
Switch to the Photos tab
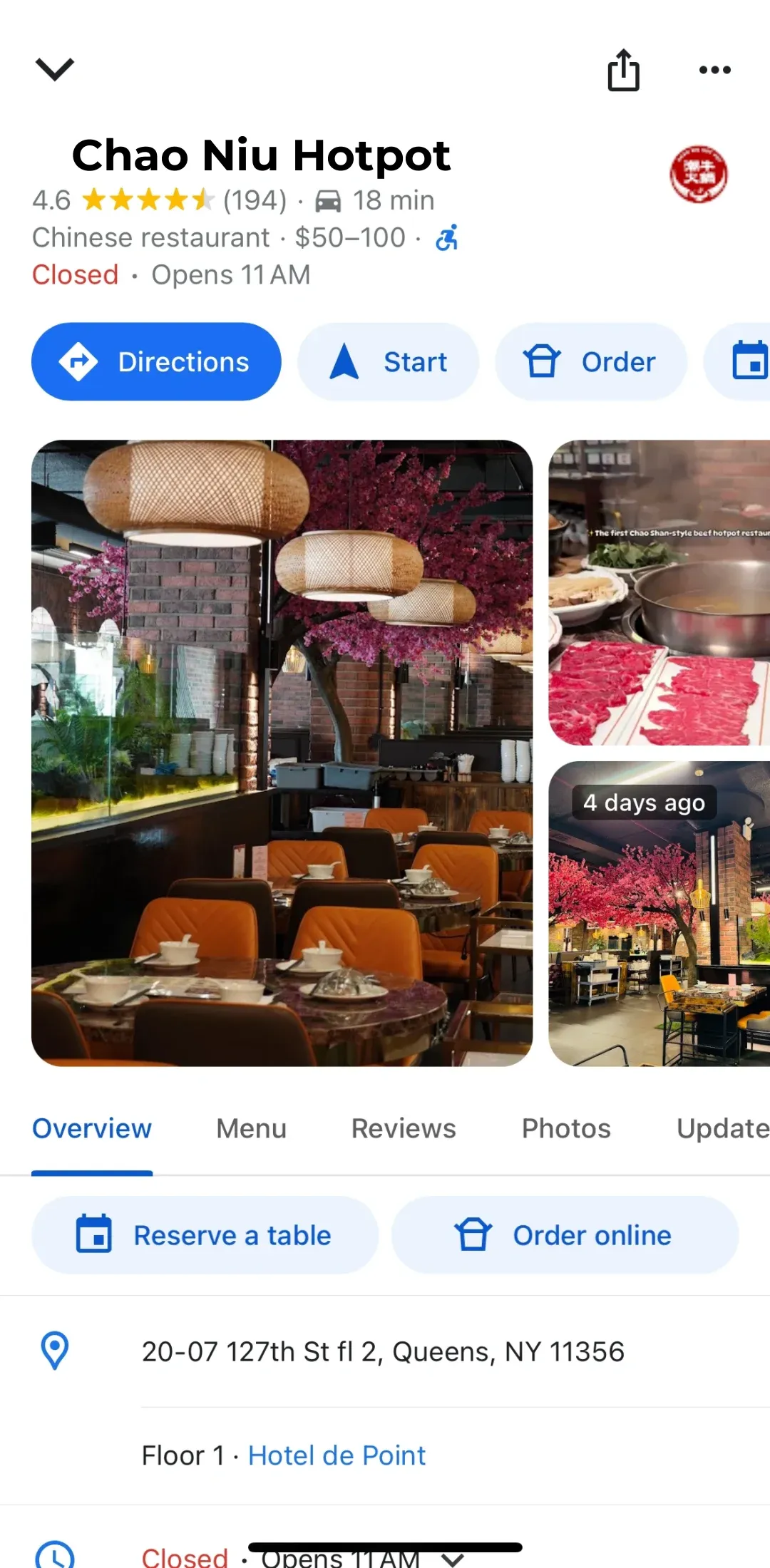tap(566, 1129)
